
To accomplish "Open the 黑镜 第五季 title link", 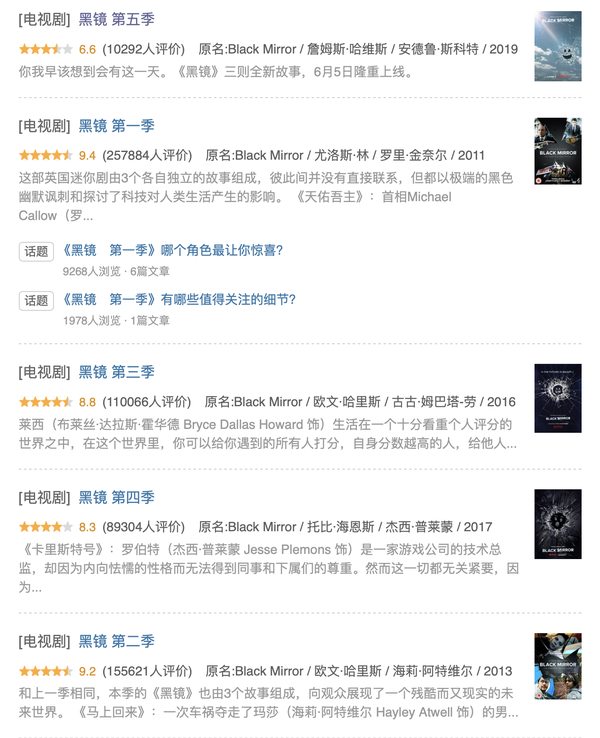I will pyautogui.click(x=116, y=19).
